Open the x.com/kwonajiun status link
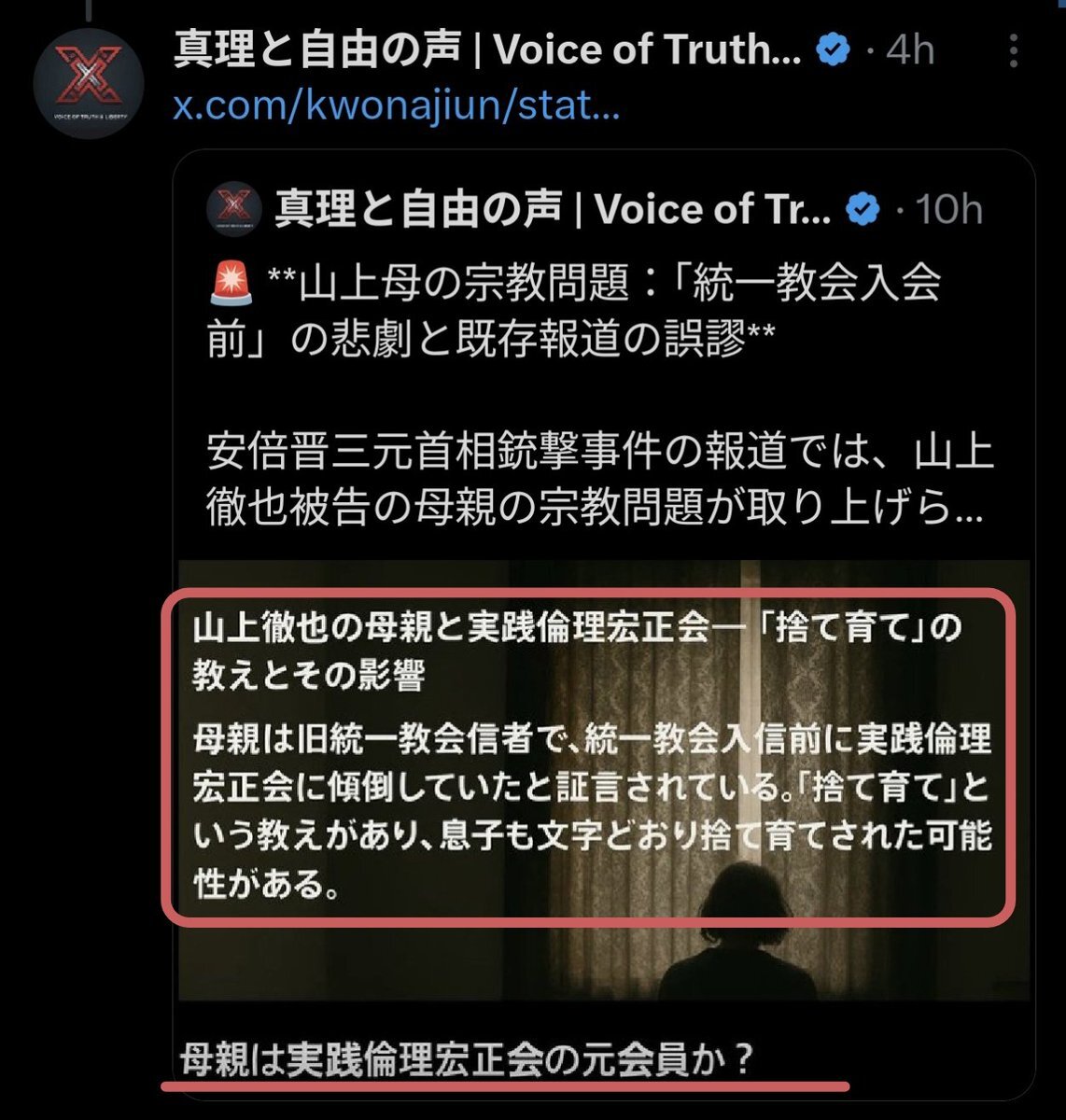Screen dimensions: 1066x1120 [x=397, y=106]
